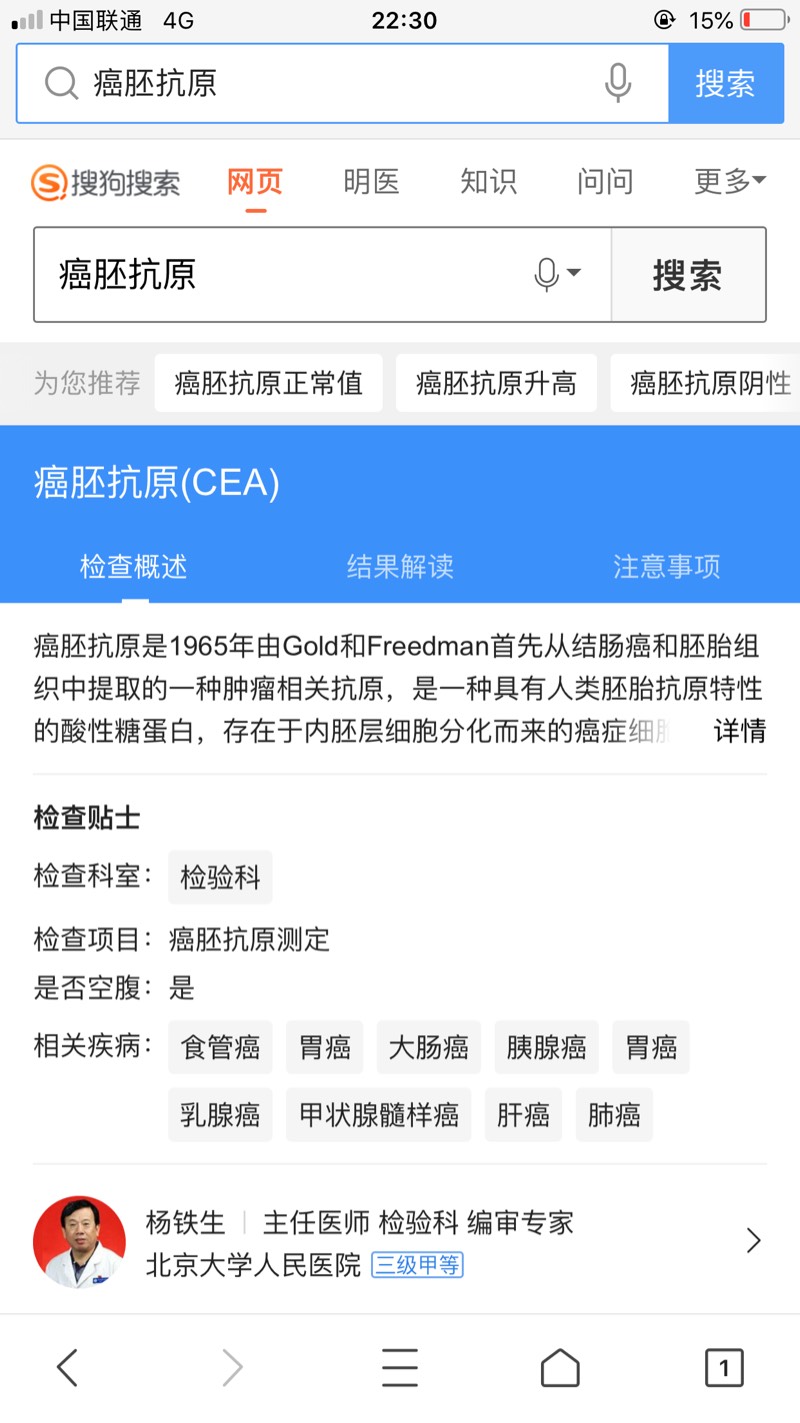Expand the 更多 dropdown
Image resolution: width=800 pixels, height=1423 pixels.
[x=730, y=182]
